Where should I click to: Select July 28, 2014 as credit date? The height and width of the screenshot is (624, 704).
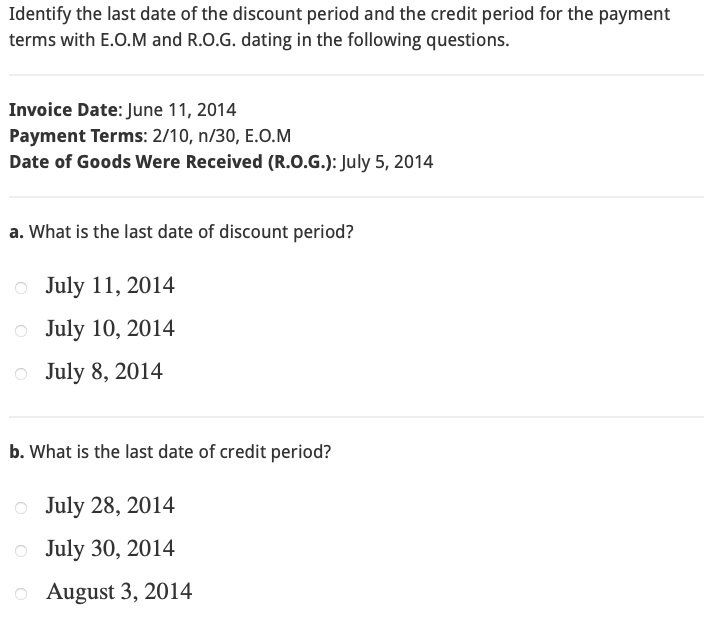[22, 507]
